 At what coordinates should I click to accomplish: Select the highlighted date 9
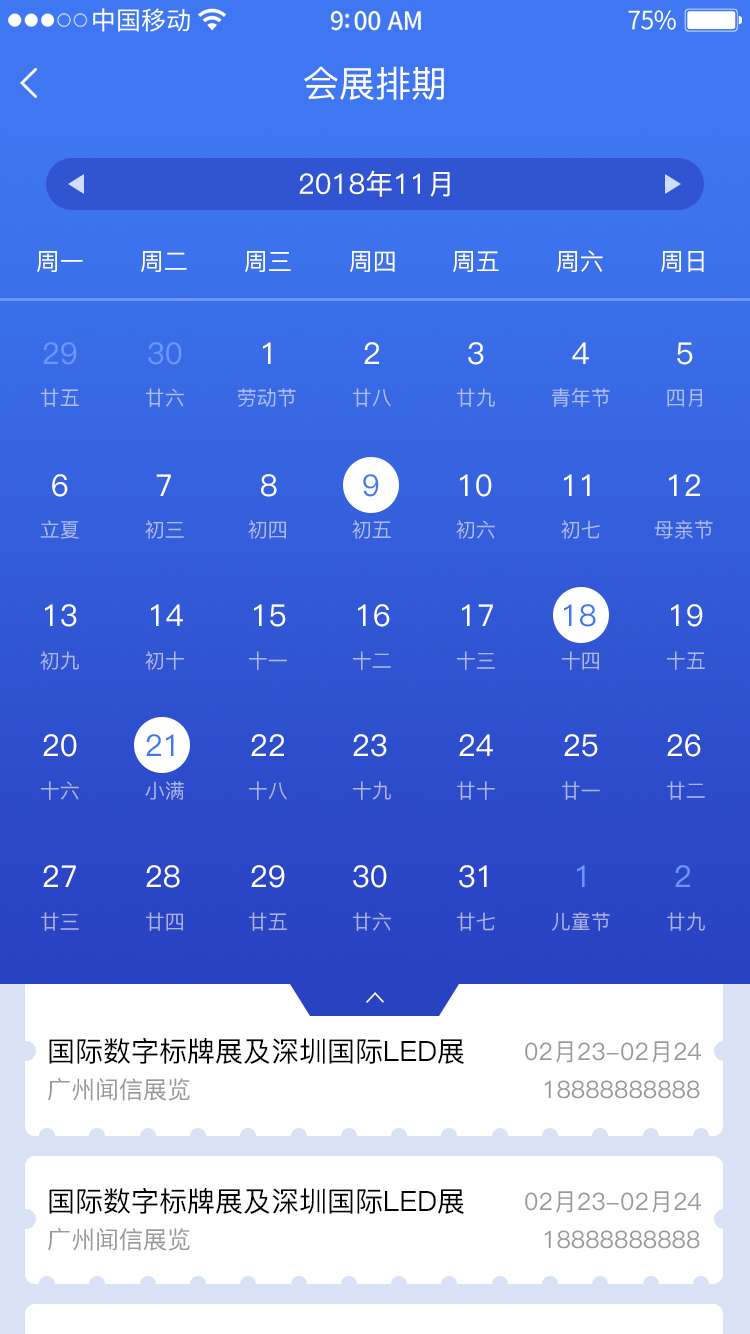[x=371, y=485]
